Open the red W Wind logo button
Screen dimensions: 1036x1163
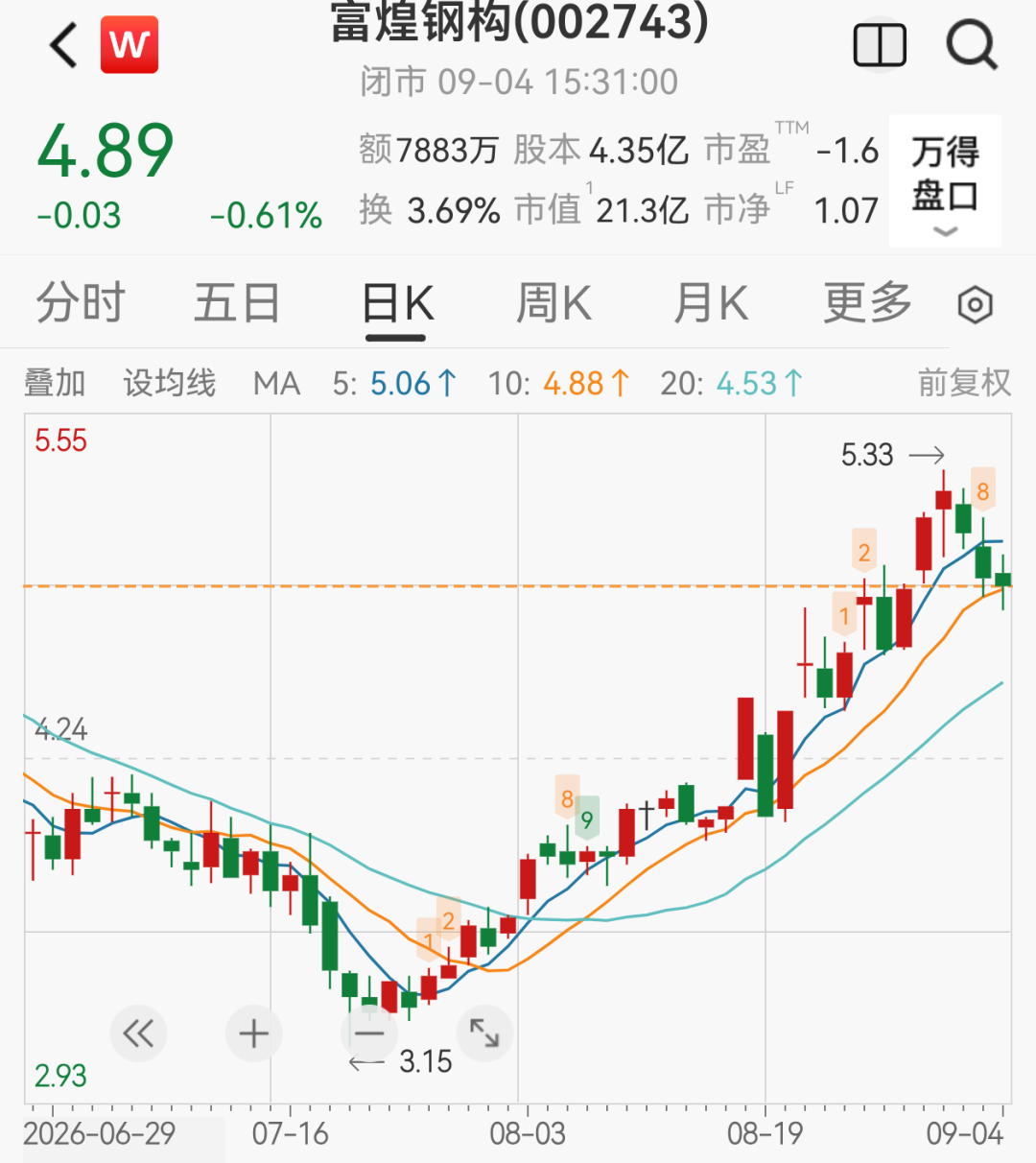pos(129,45)
